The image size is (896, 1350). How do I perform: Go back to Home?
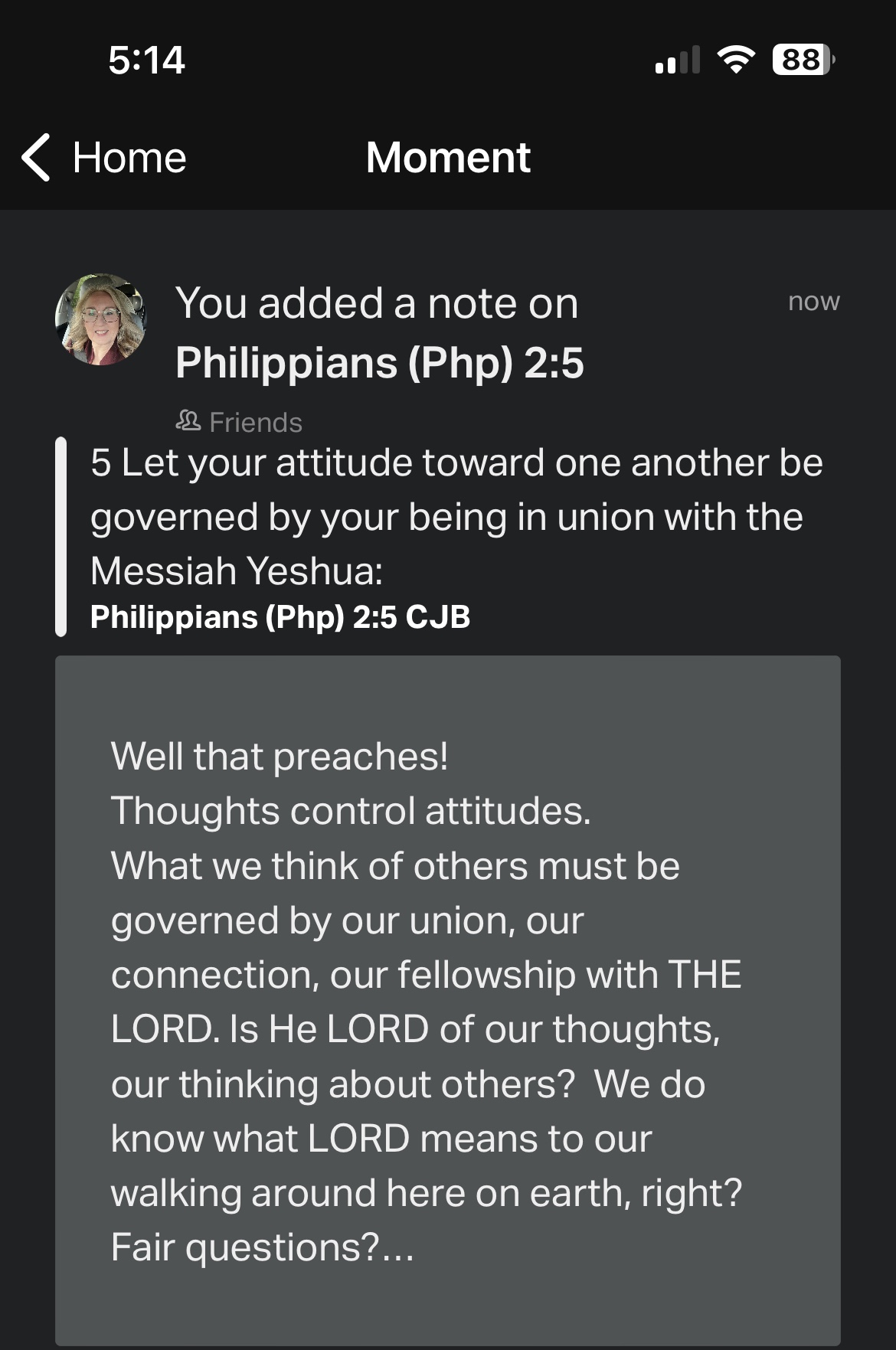click(x=104, y=158)
